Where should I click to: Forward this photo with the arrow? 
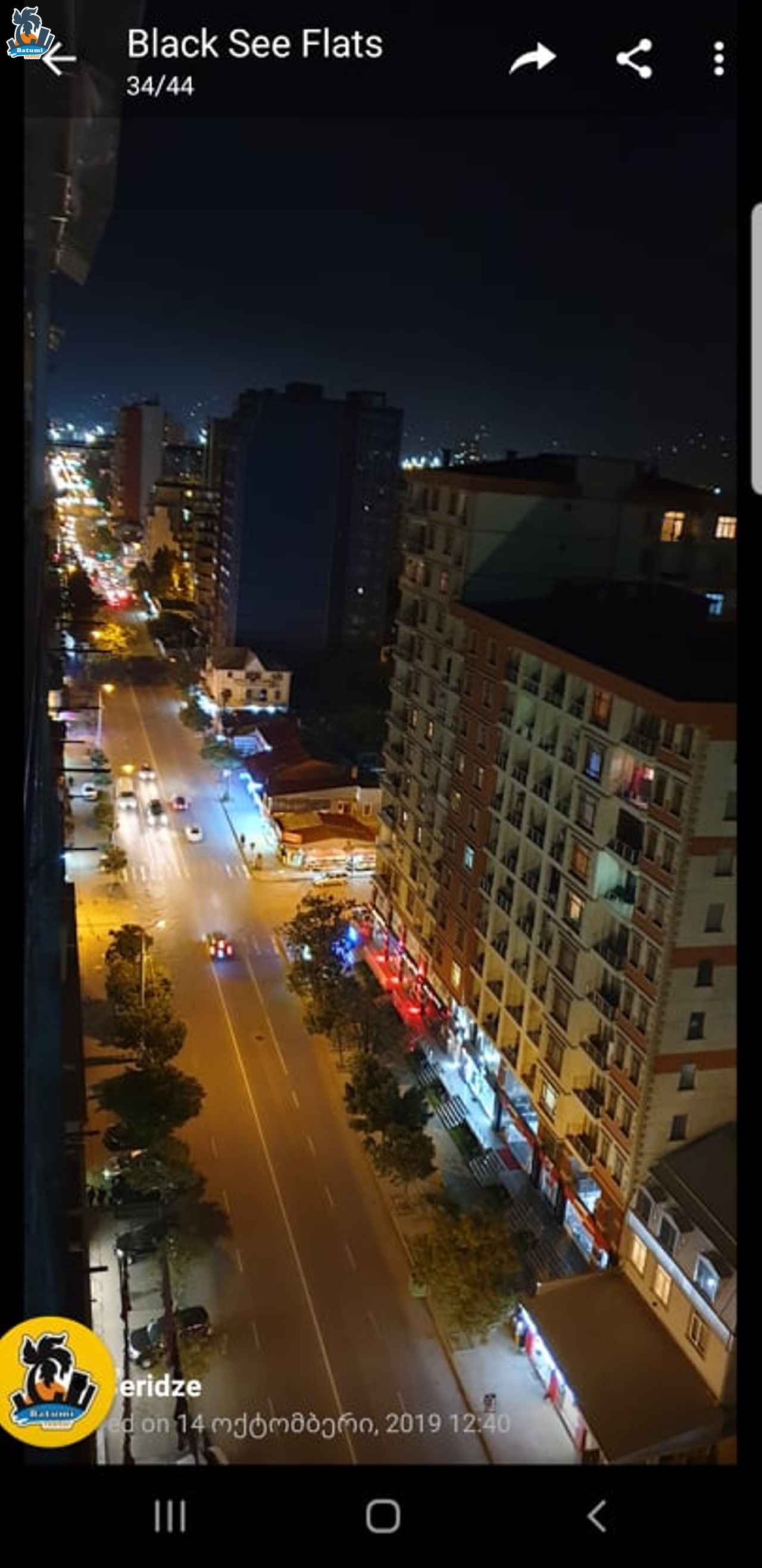pyautogui.click(x=533, y=58)
